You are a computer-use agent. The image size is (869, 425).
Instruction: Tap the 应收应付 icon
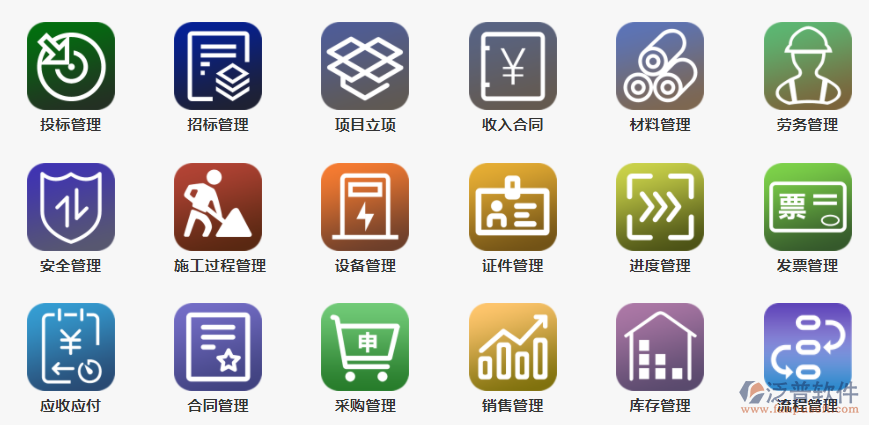point(70,347)
